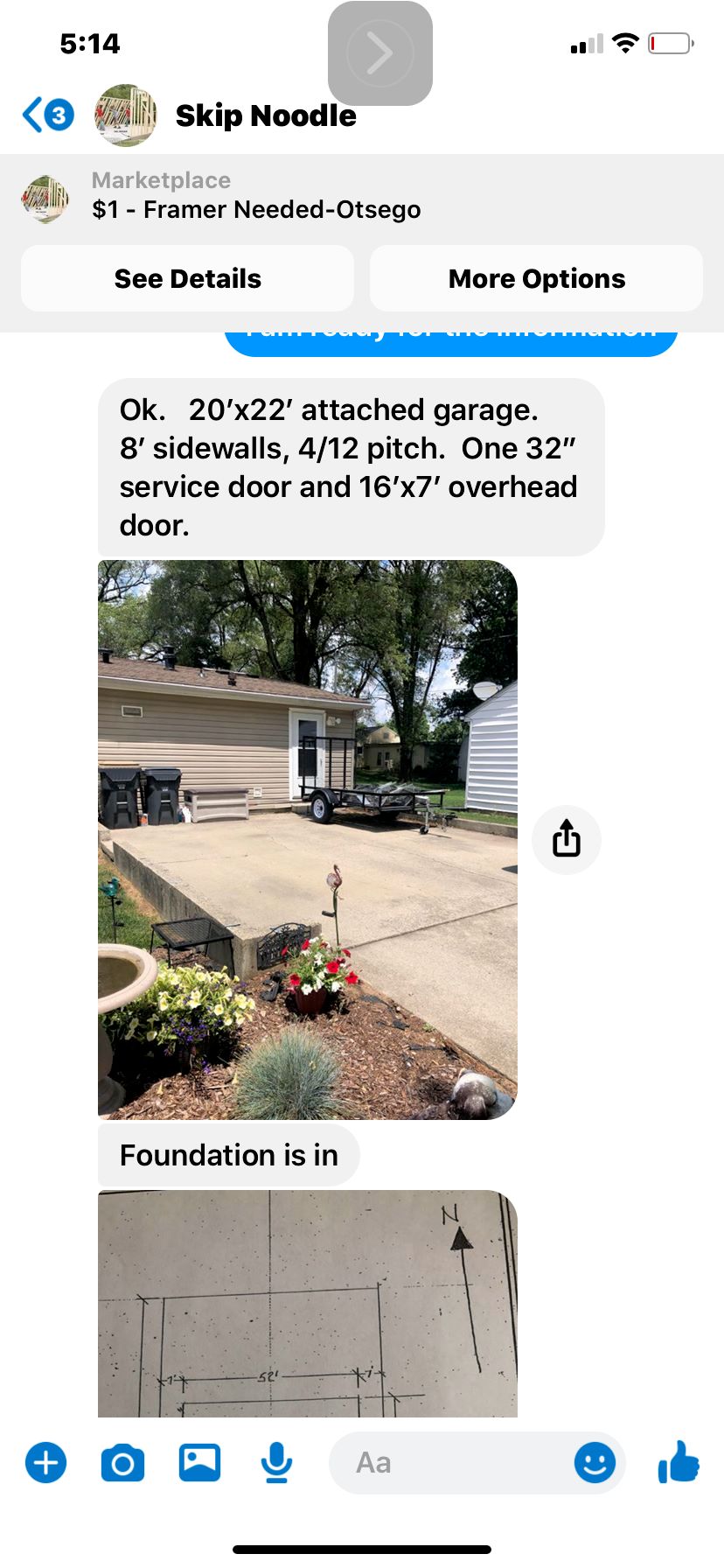Pick an image from the gallery
The height and width of the screenshot is (1568, 724).
tap(199, 1463)
